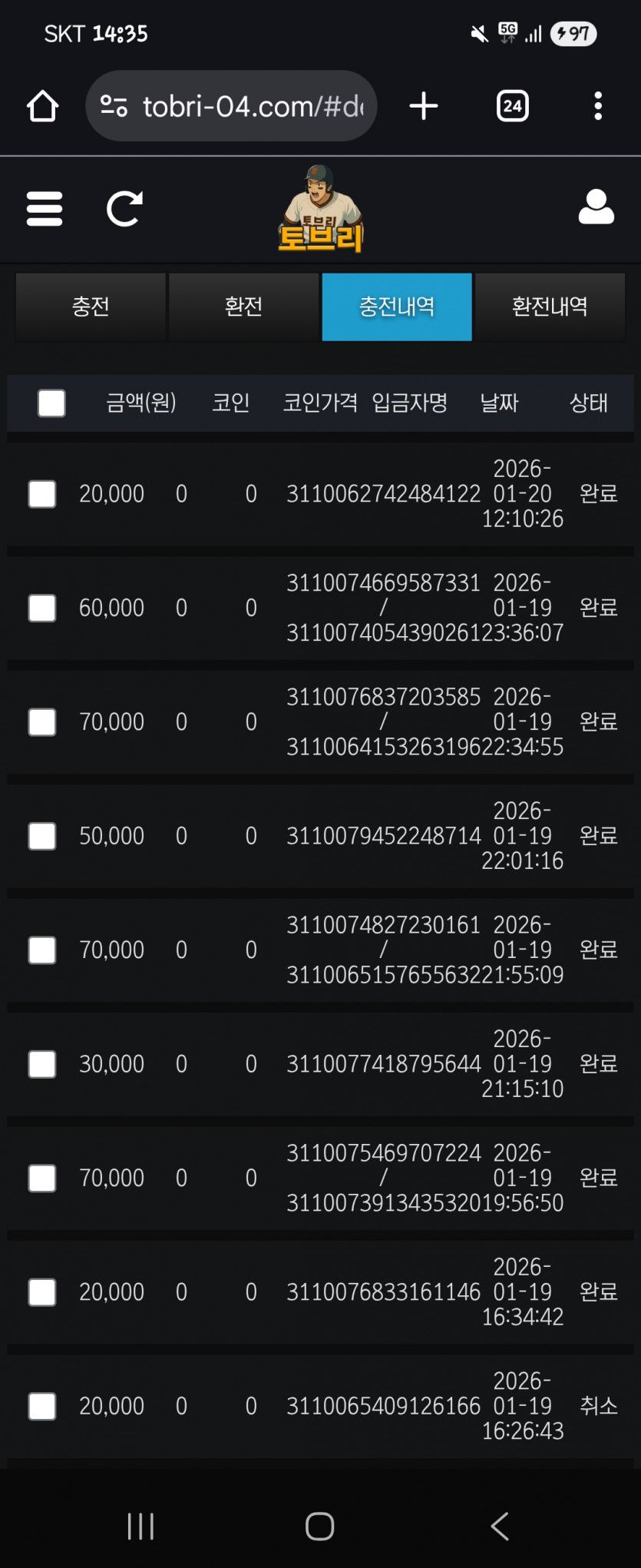This screenshot has height=1568, width=641.
Task: Select the 충전내역 tab
Action: click(x=397, y=307)
